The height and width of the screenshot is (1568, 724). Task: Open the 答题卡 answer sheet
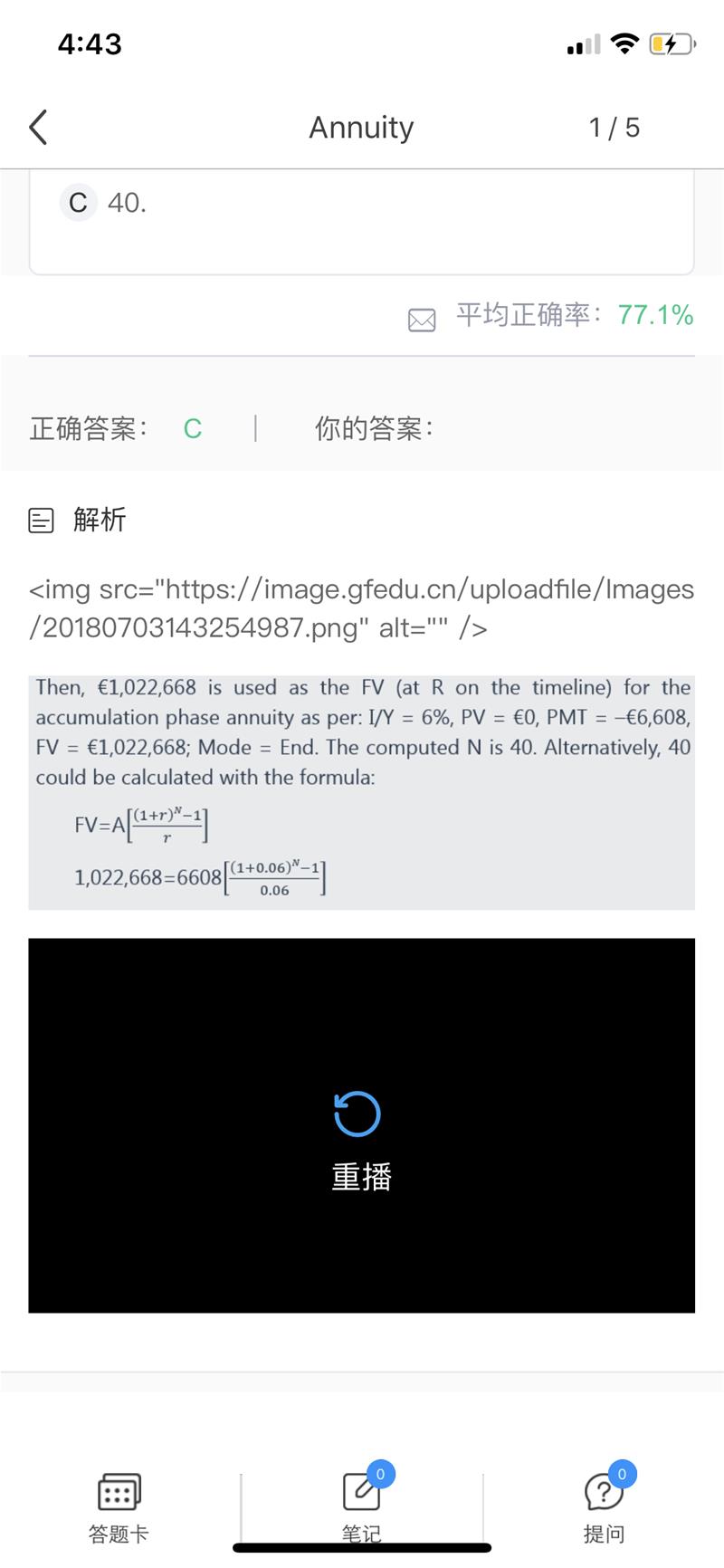[x=119, y=1505]
